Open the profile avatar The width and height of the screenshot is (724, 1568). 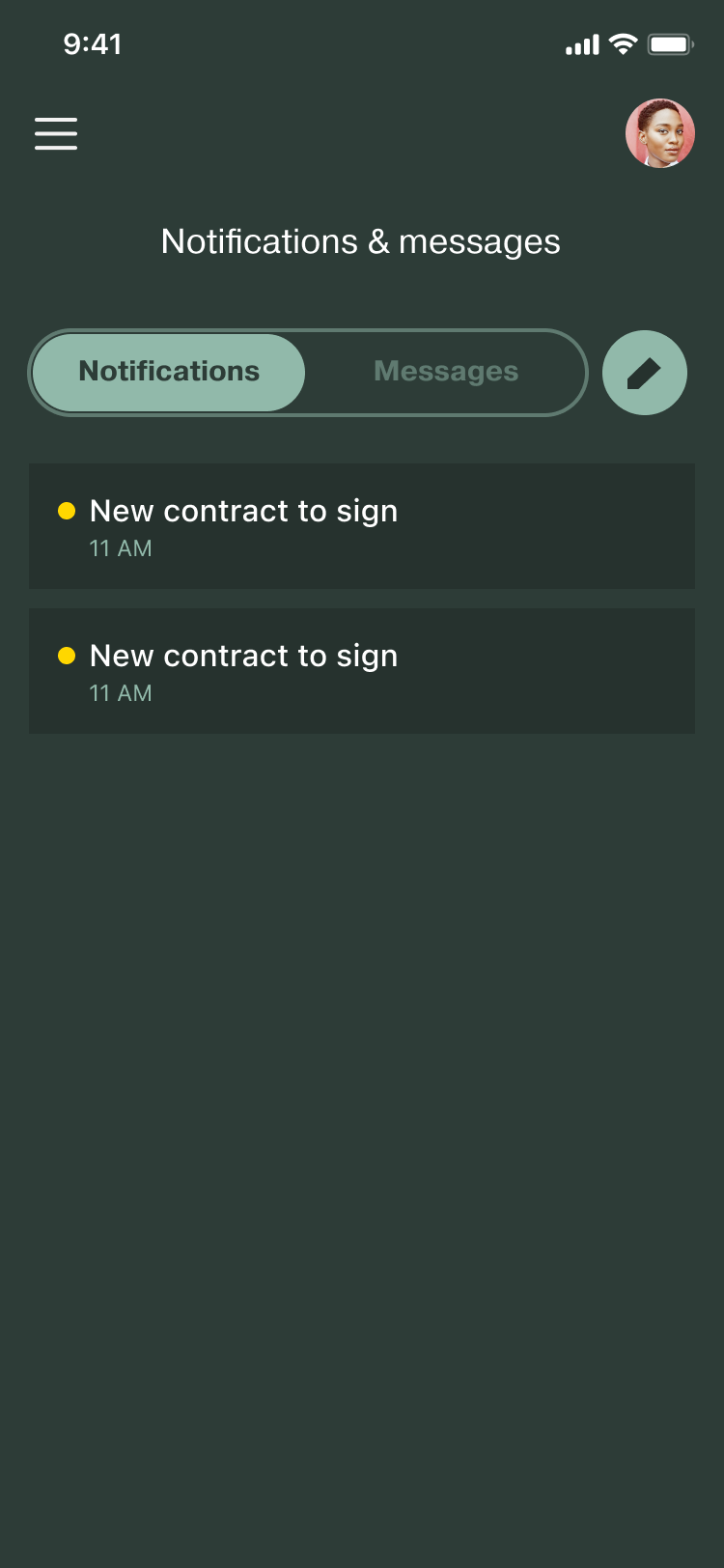(x=660, y=133)
